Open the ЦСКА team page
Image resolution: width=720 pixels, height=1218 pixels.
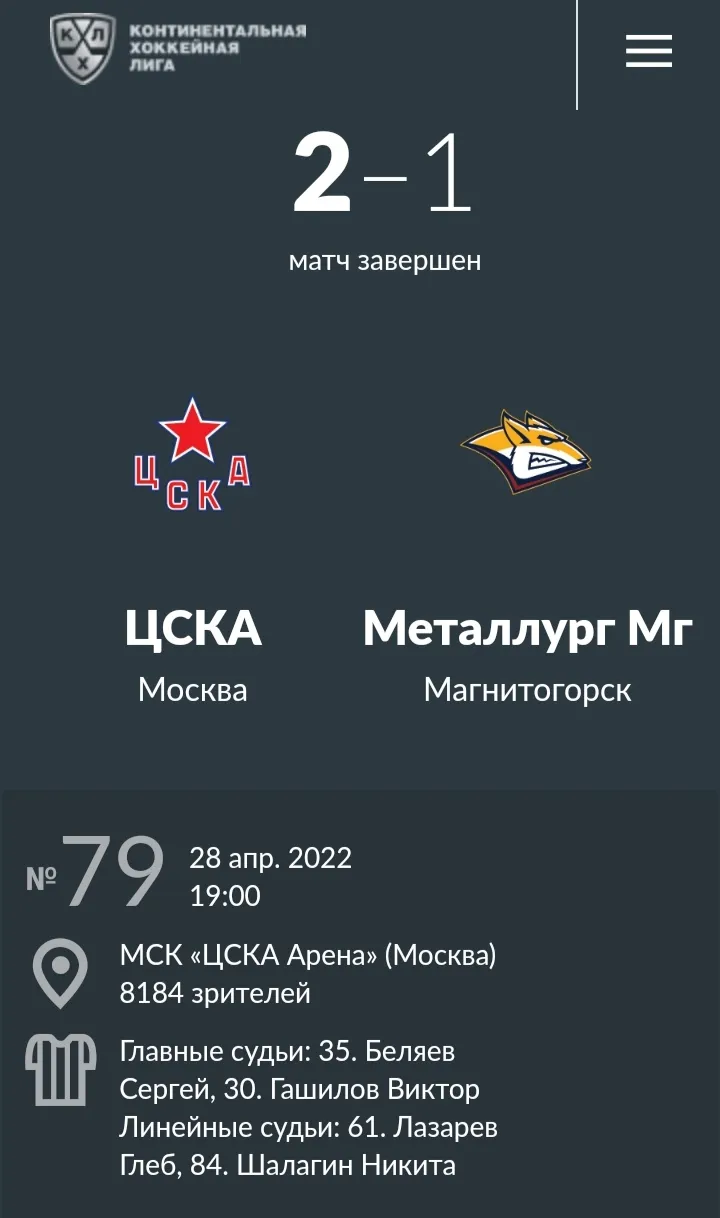coord(192,627)
